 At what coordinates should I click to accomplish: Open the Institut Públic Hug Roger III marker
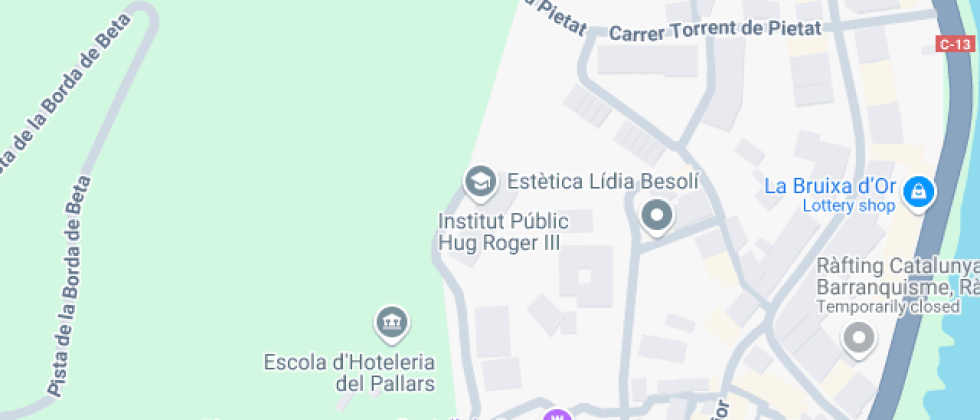480,182
